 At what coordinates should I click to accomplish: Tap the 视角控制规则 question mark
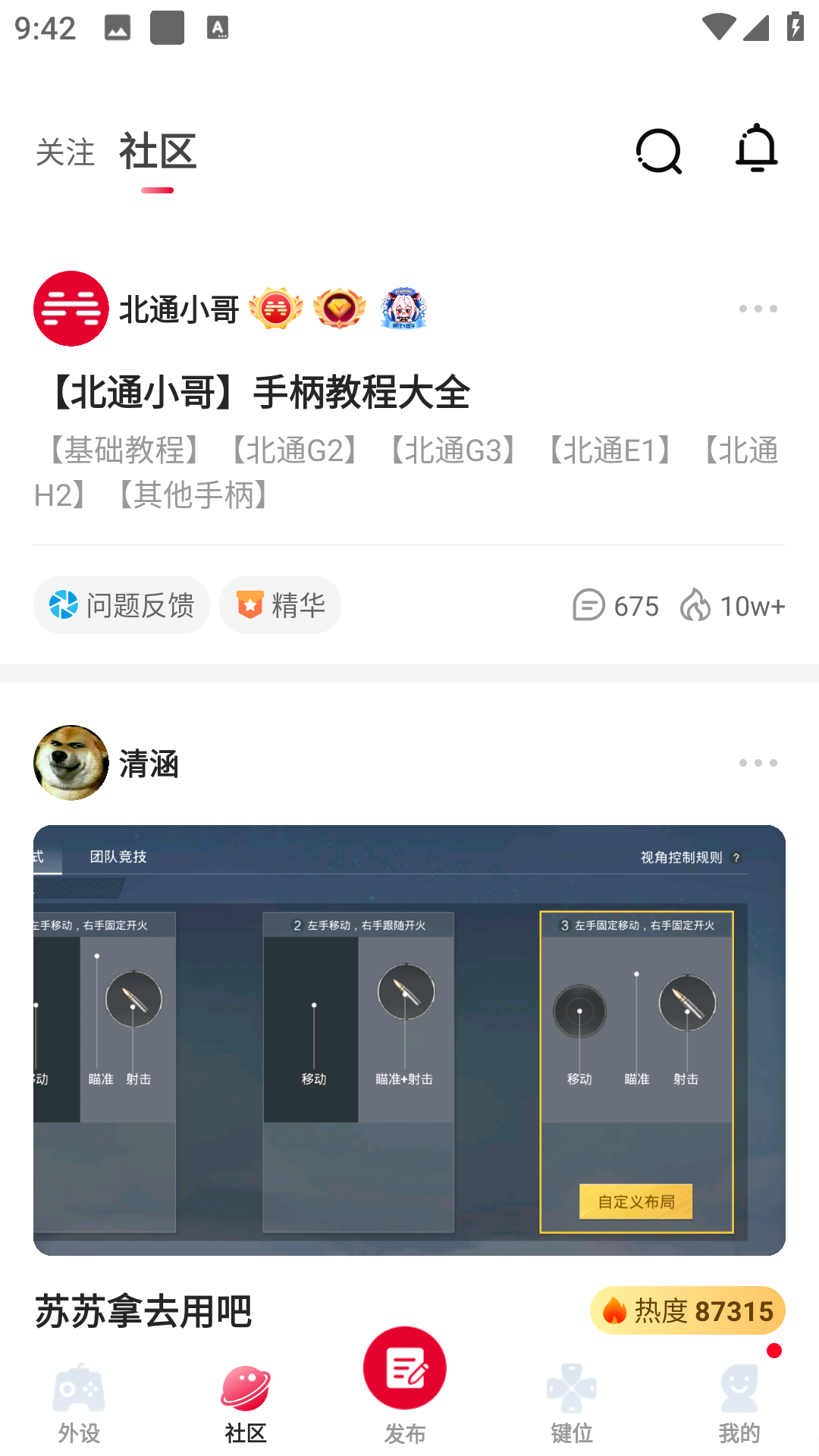click(x=736, y=858)
